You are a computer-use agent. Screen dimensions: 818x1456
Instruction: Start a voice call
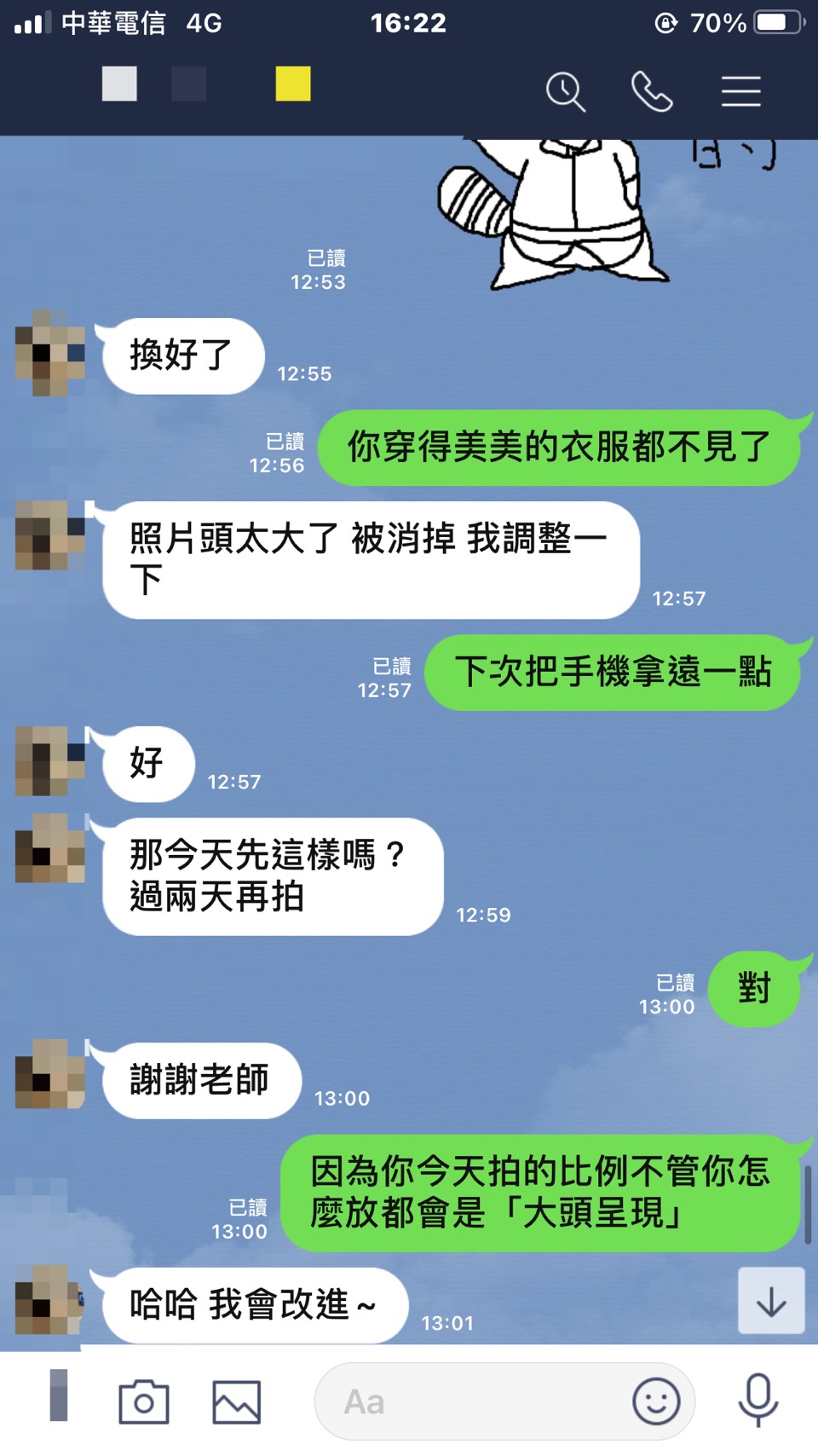(652, 91)
